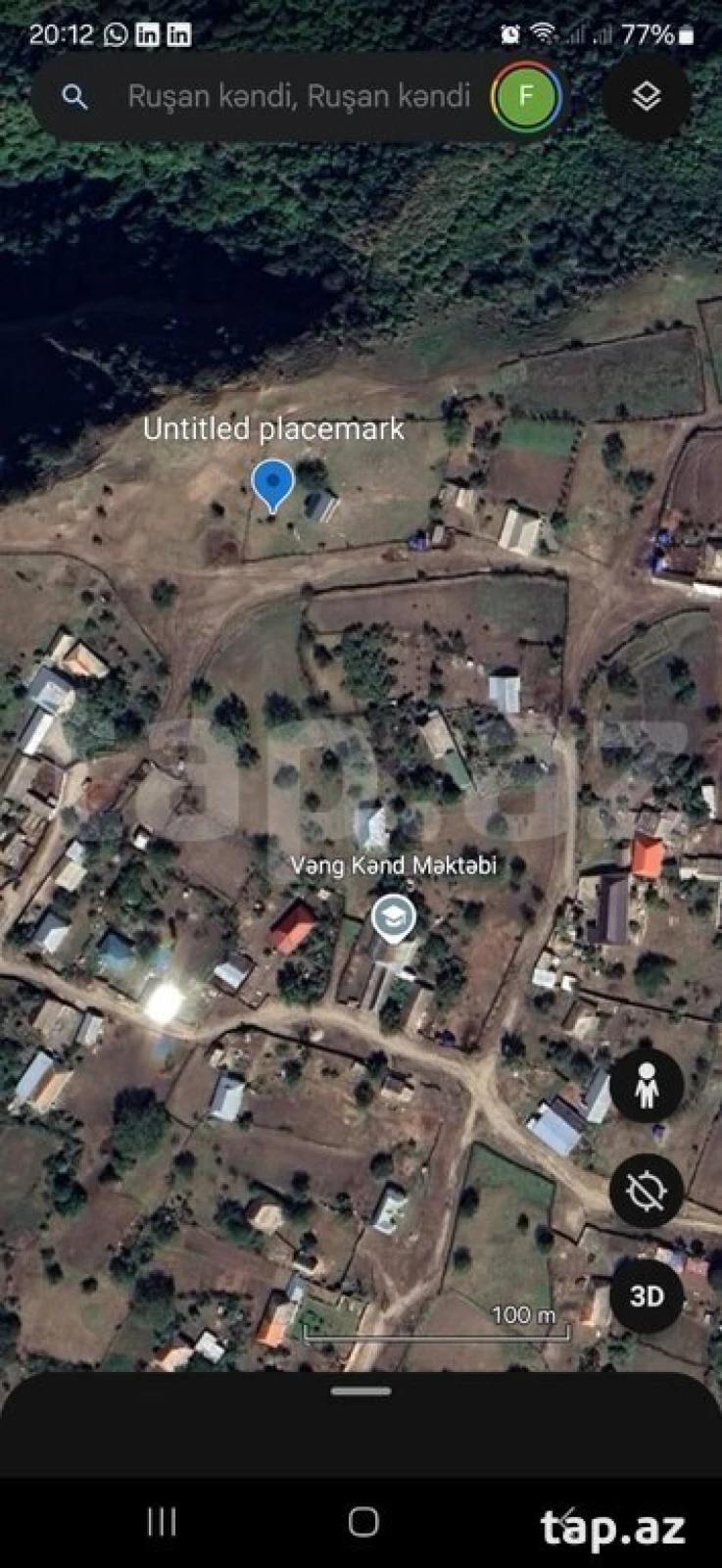Screen dimensions: 722x1568
Task: Switch the map to 3D view
Action: click(646, 1296)
